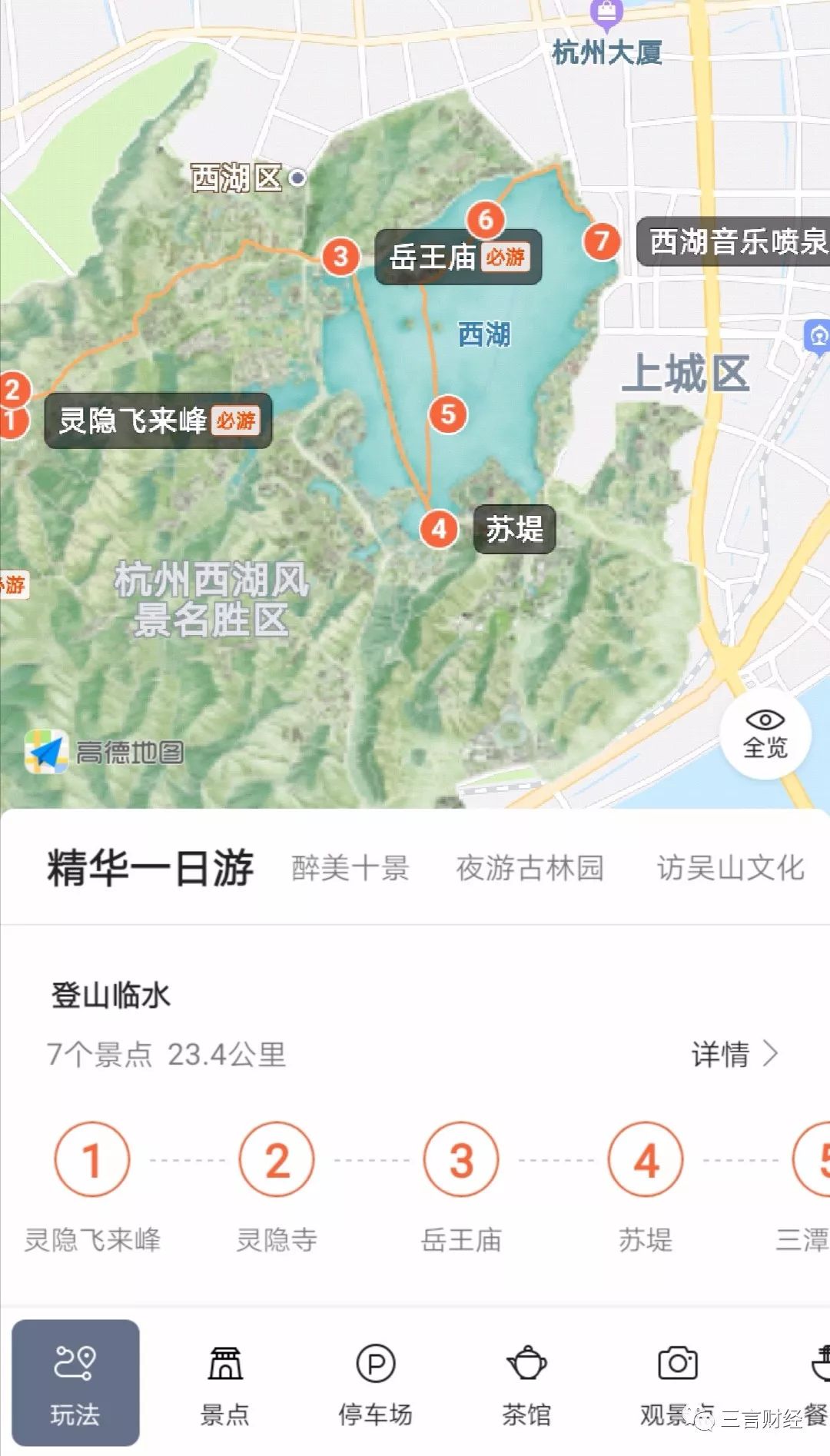Tap the 灵隐飞来峰 map label
The height and width of the screenshot is (1456, 830).
click(x=158, y=421)
